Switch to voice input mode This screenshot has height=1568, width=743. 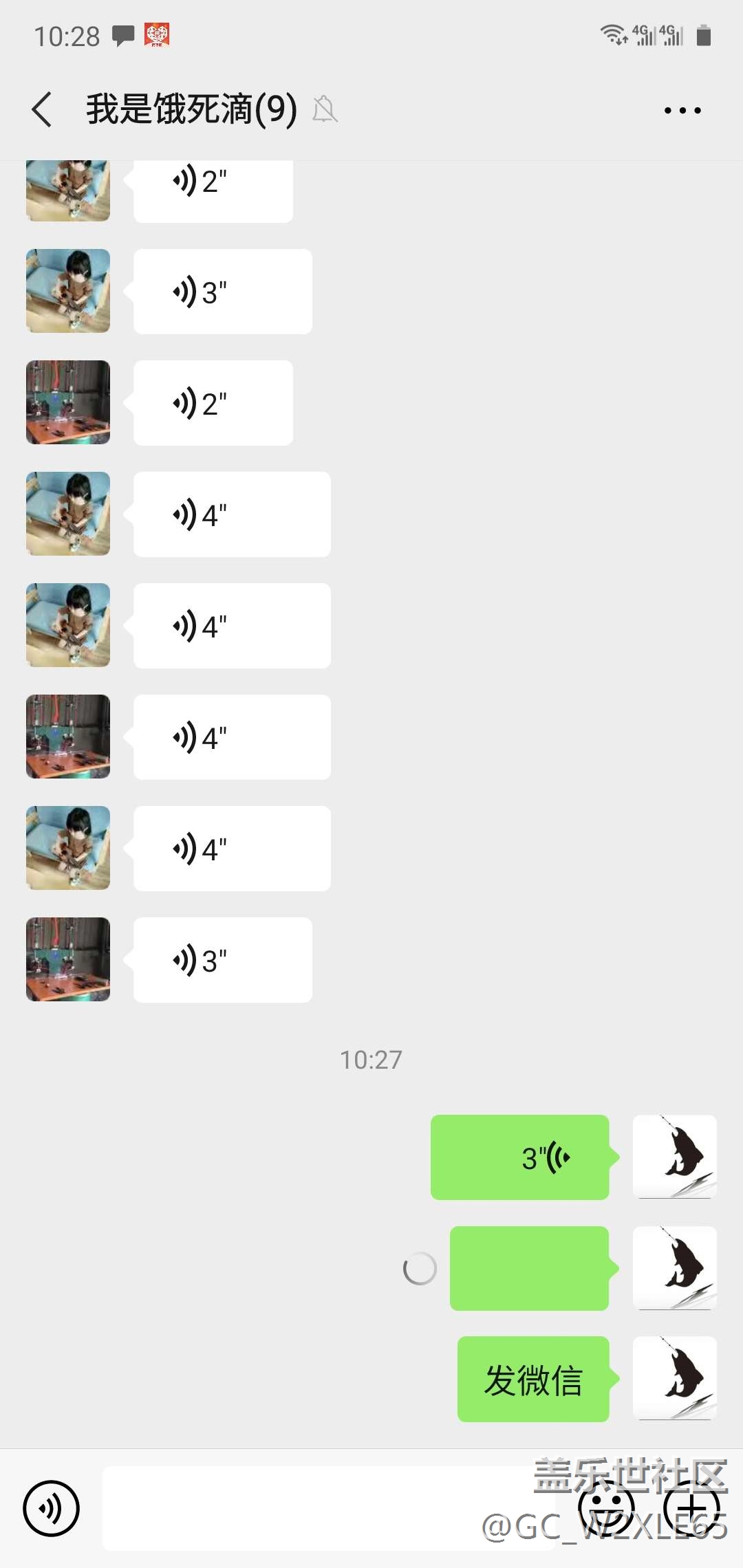(x=52, y=1507)
